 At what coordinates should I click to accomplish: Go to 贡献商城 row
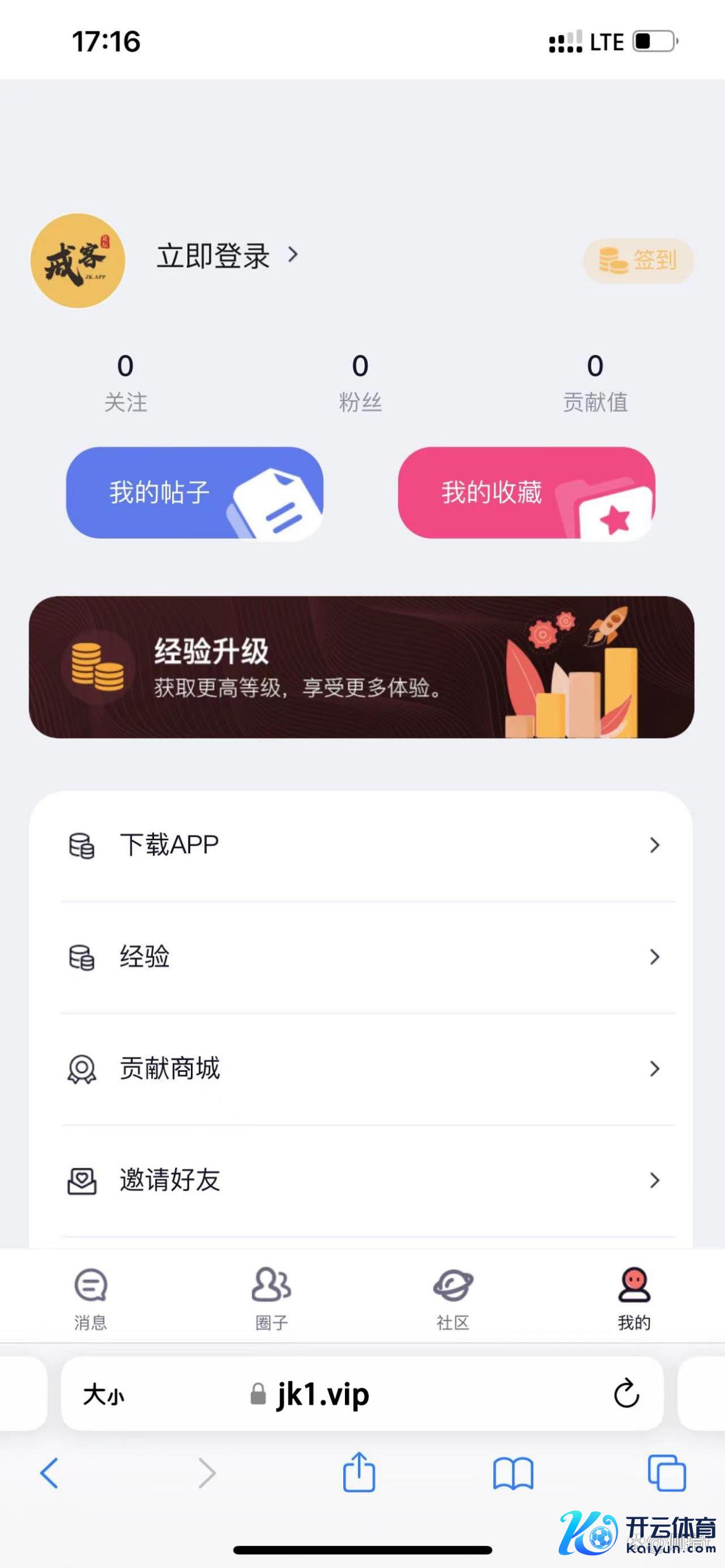tap(361, 1068)
